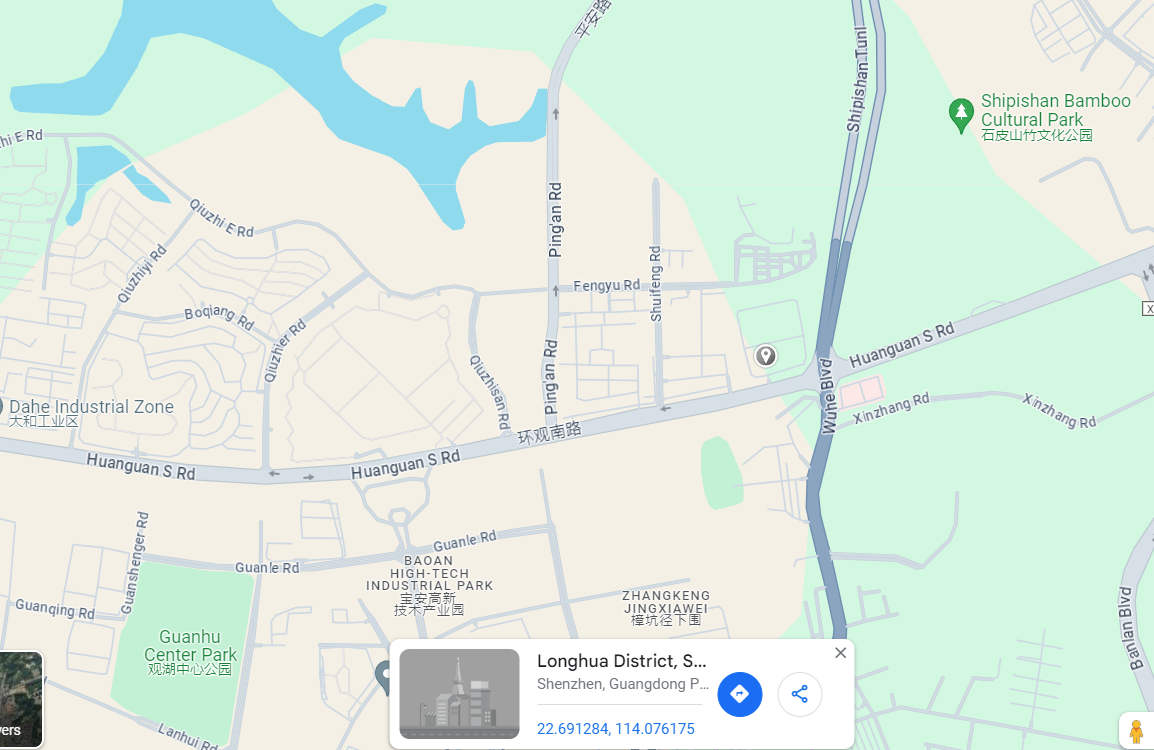The height and width of the screenshot is (750, 1154).
Task: Close the Longhua District info card
Action: click(x=840, y=653)
